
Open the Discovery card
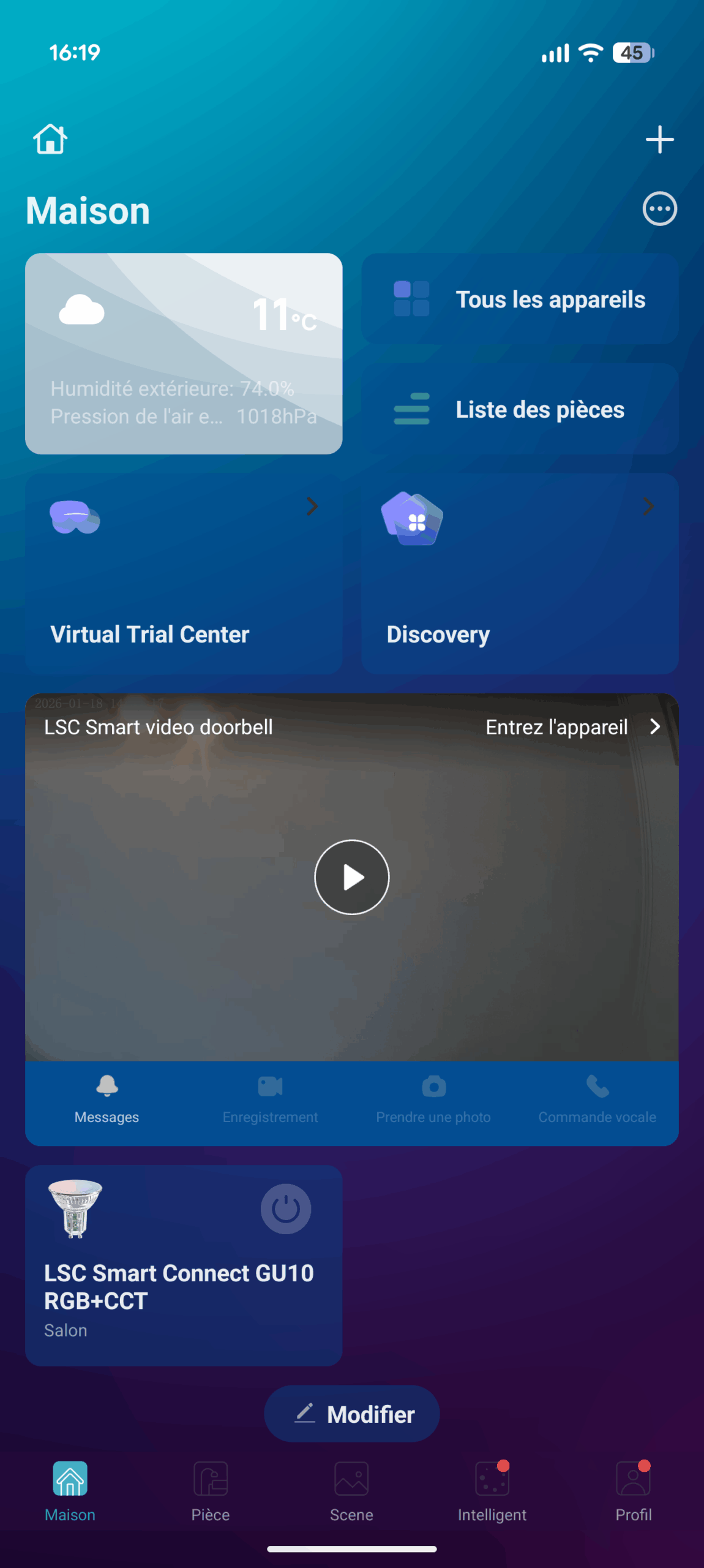[520, 574]
